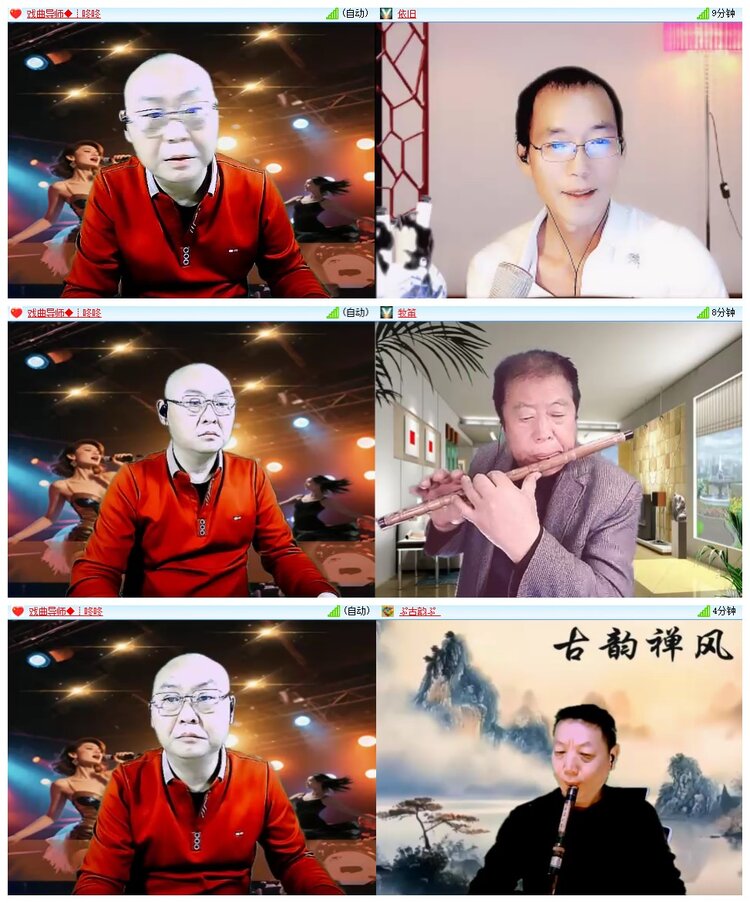Toggle (自动) mode on the middle panel
This screenshot has width=750, height=903.
click(357, 312)
